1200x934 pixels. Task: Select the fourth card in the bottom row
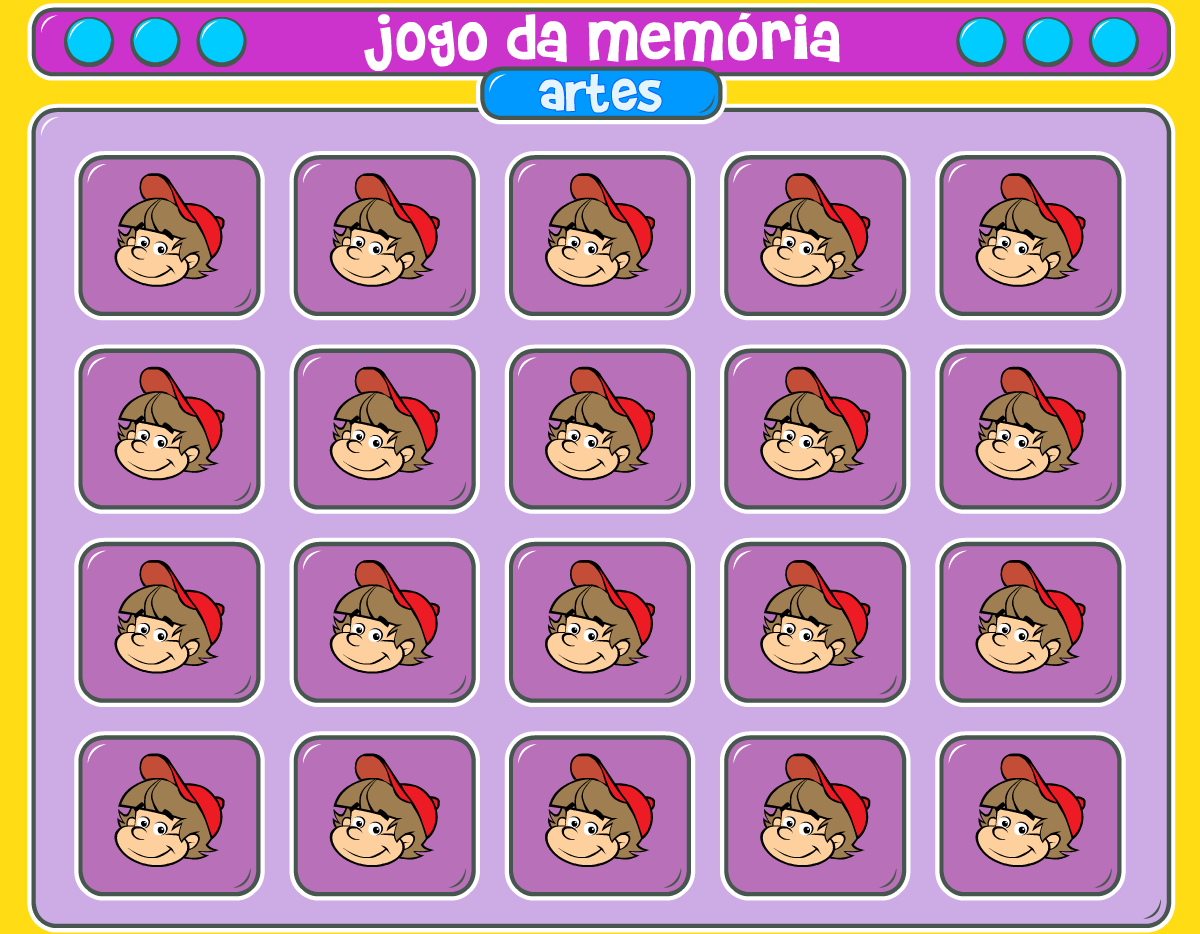(x=815, y=815)
